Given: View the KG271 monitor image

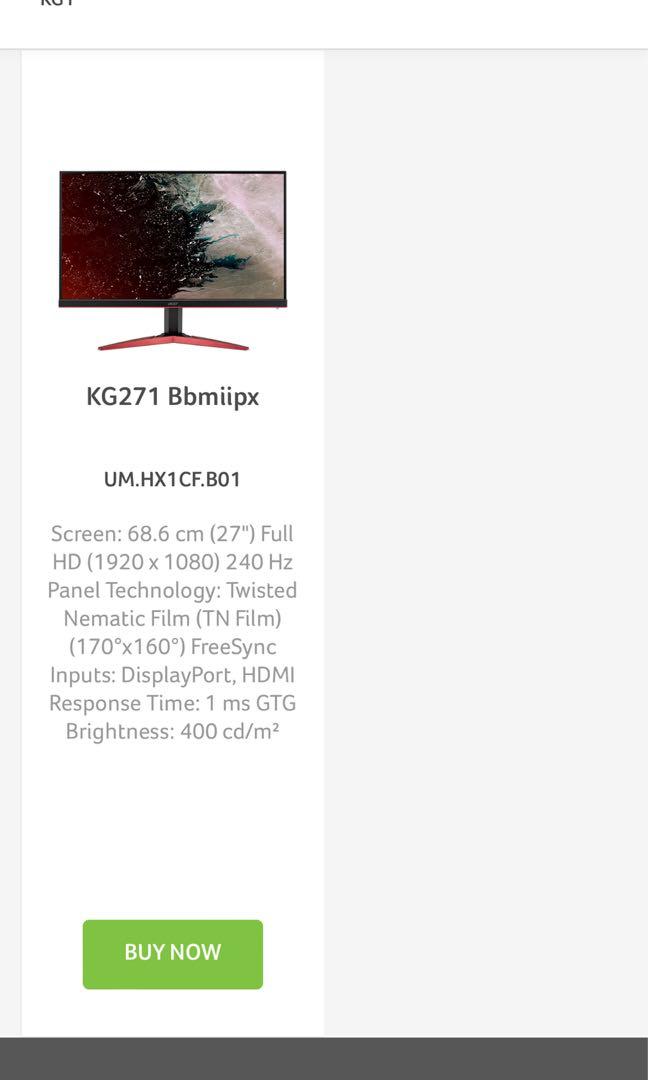Looking at the screenshot, I should [173, 260].
